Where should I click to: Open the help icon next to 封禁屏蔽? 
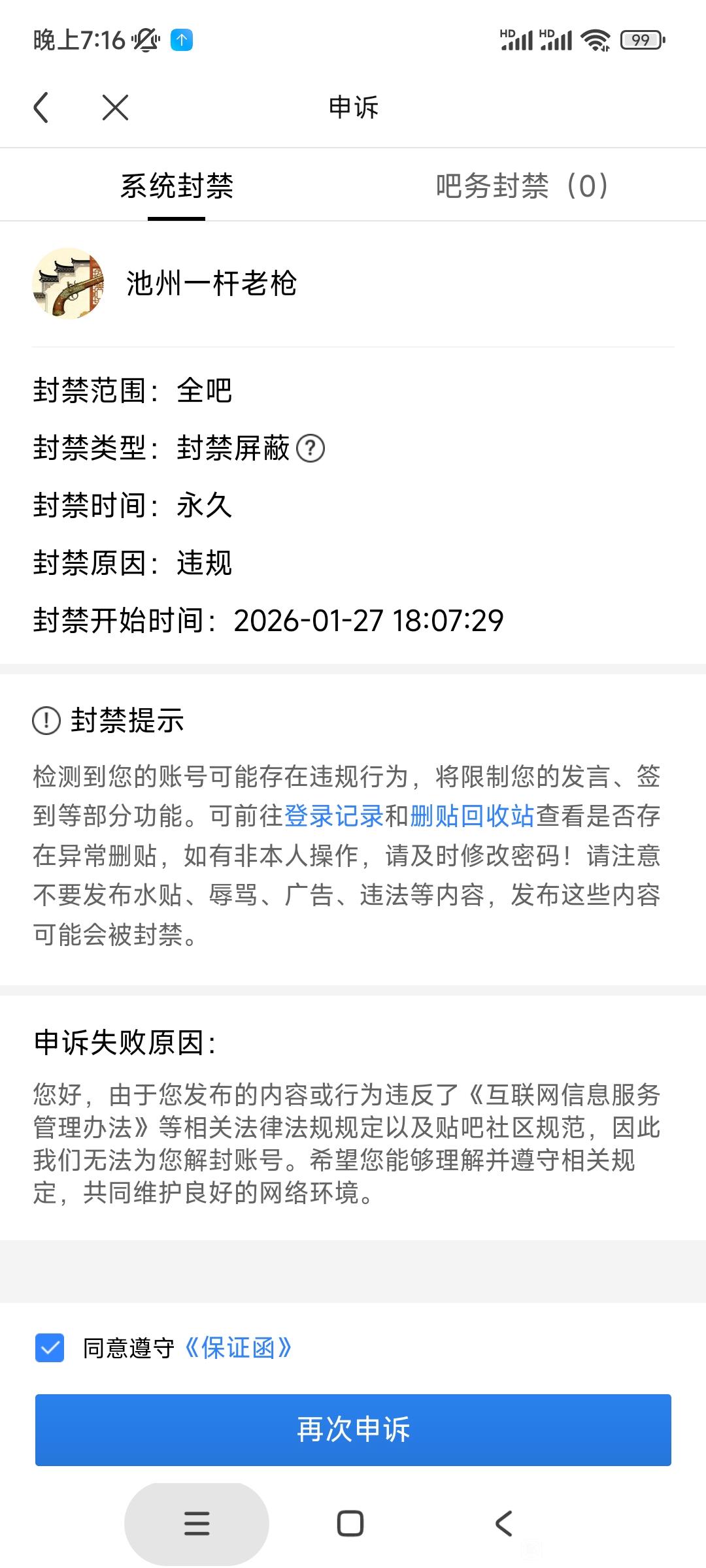click(x=311, y=448)
